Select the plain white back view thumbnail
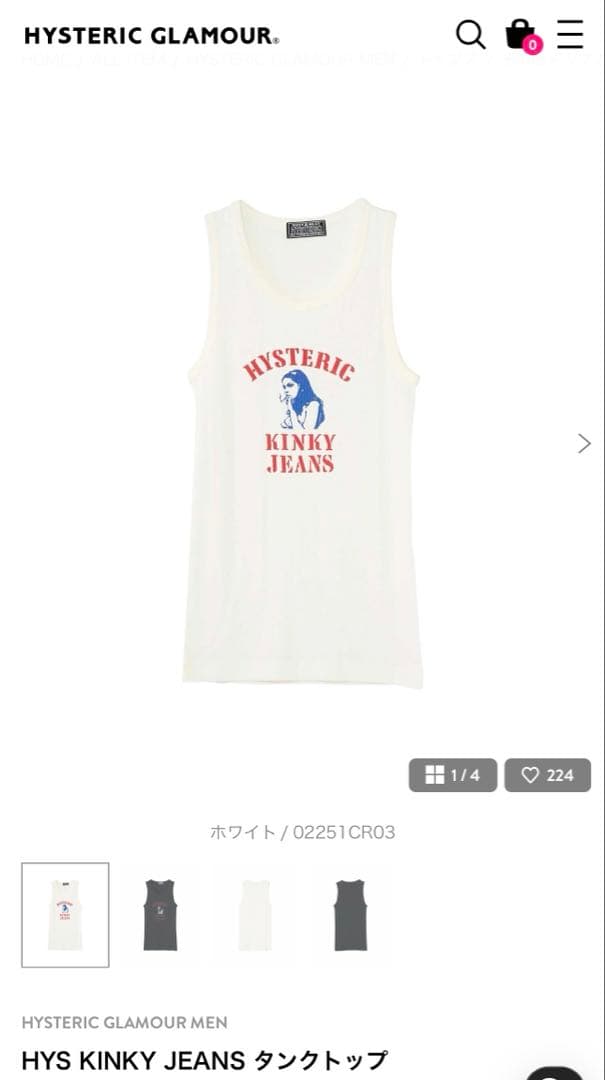This screenshot has height=1080, width=605. point(255,915)
